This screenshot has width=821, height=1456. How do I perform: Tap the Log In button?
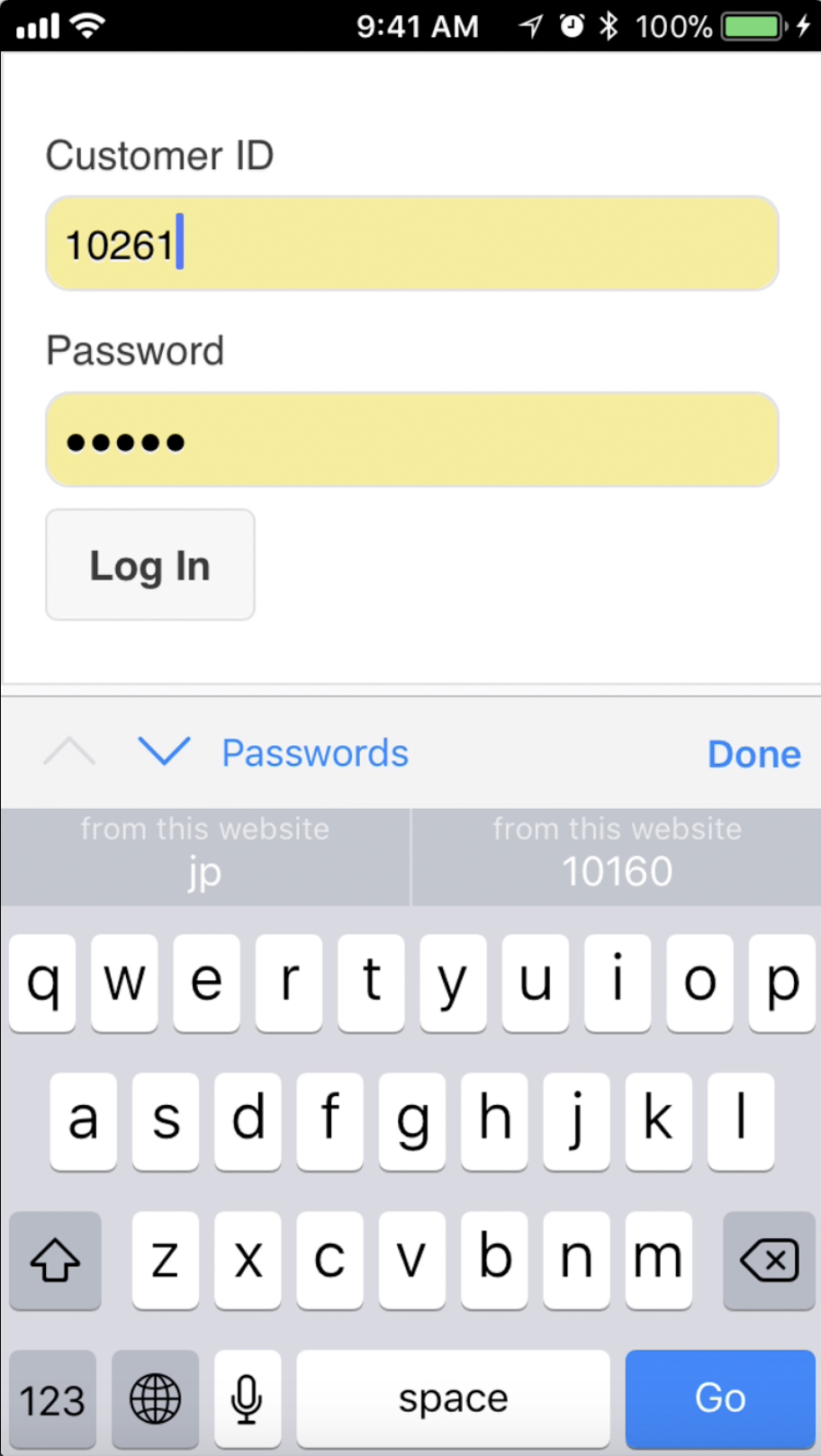point(150,565)
